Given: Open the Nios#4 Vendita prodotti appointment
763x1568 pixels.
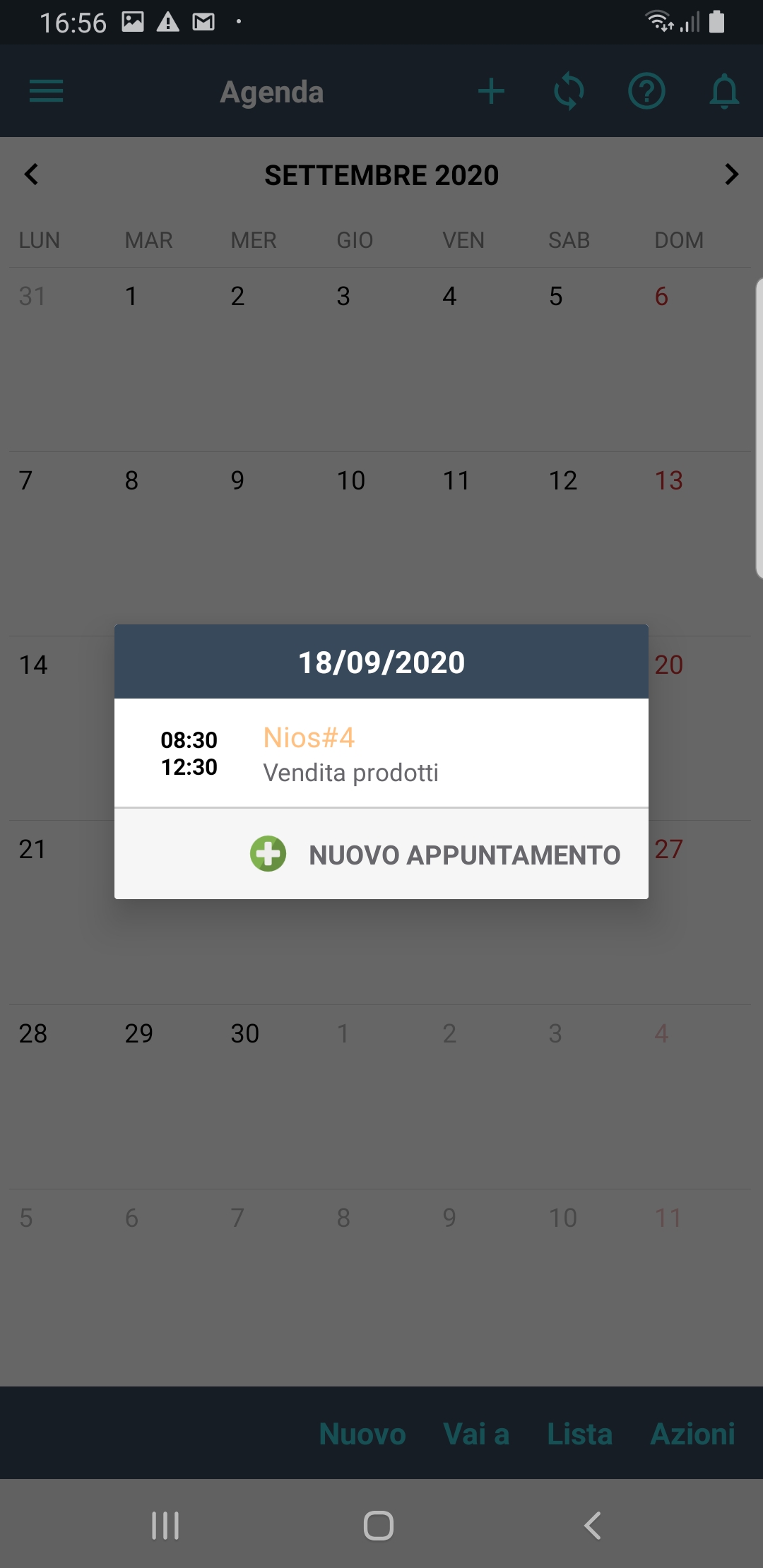Looking at the screenshot, I should click(x=381, y=753).
